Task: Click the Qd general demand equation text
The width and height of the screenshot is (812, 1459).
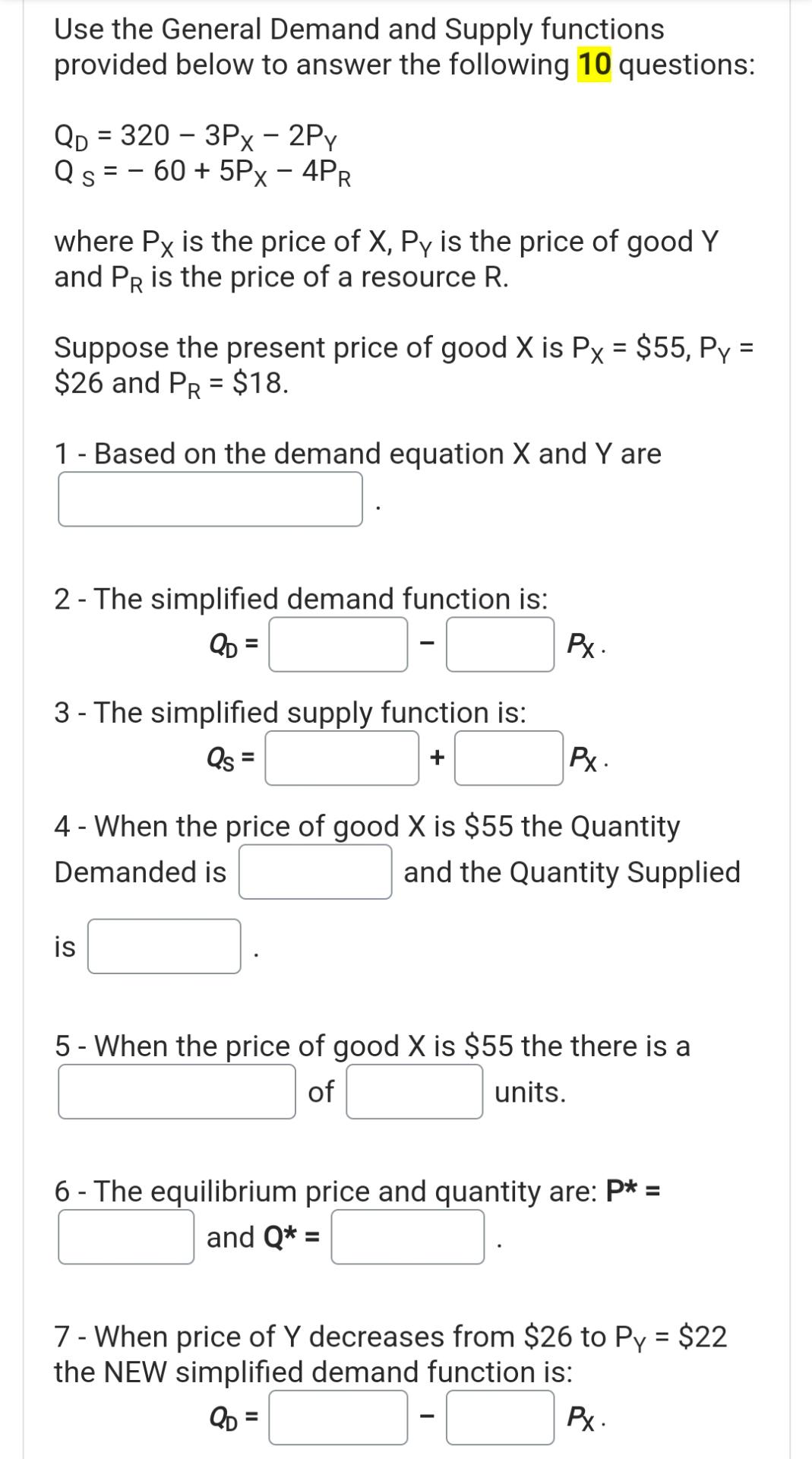Action: [x=196, y=135]
